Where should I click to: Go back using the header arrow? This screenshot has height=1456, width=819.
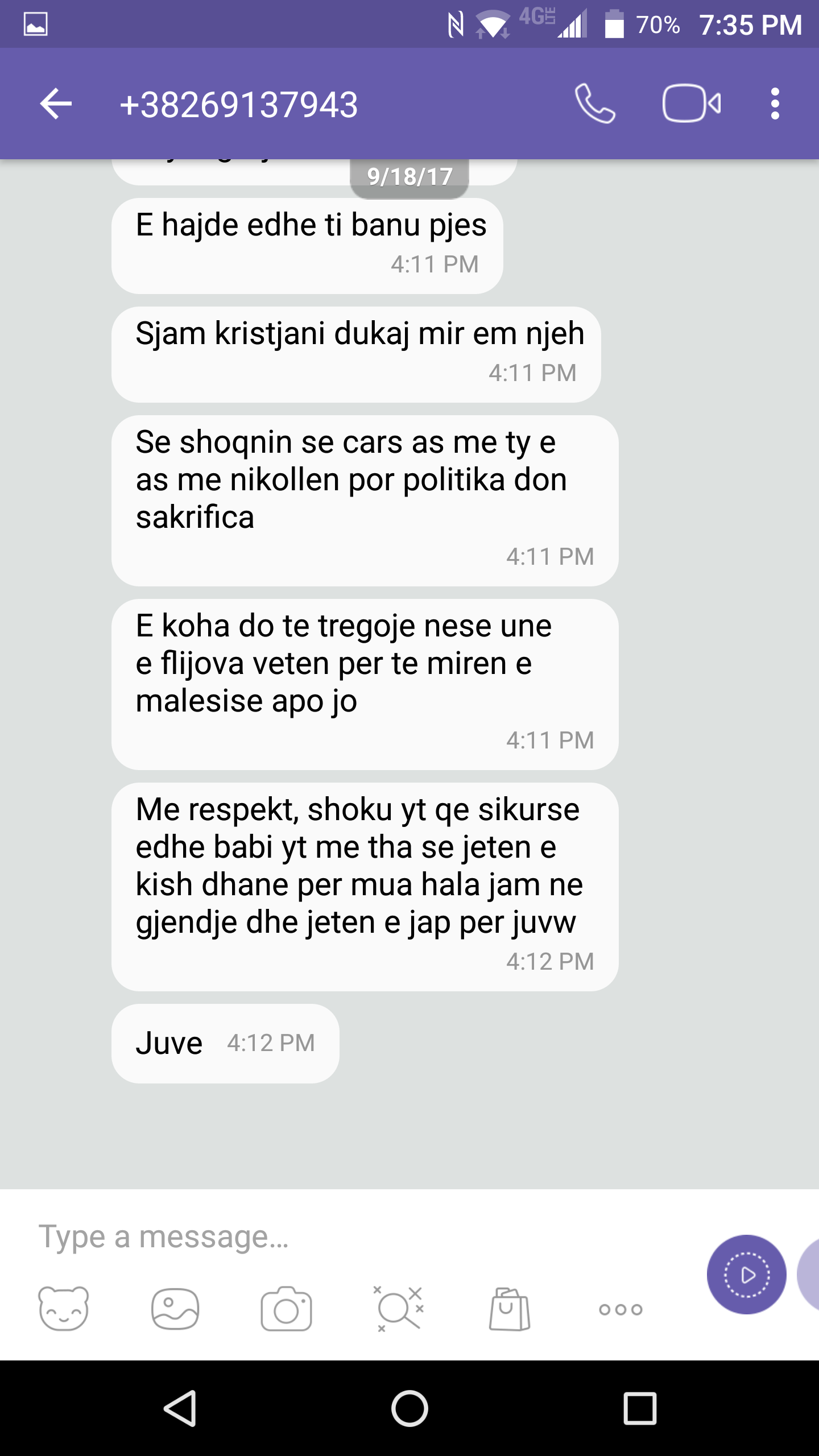pyautogui.click(x=56, y=104)
